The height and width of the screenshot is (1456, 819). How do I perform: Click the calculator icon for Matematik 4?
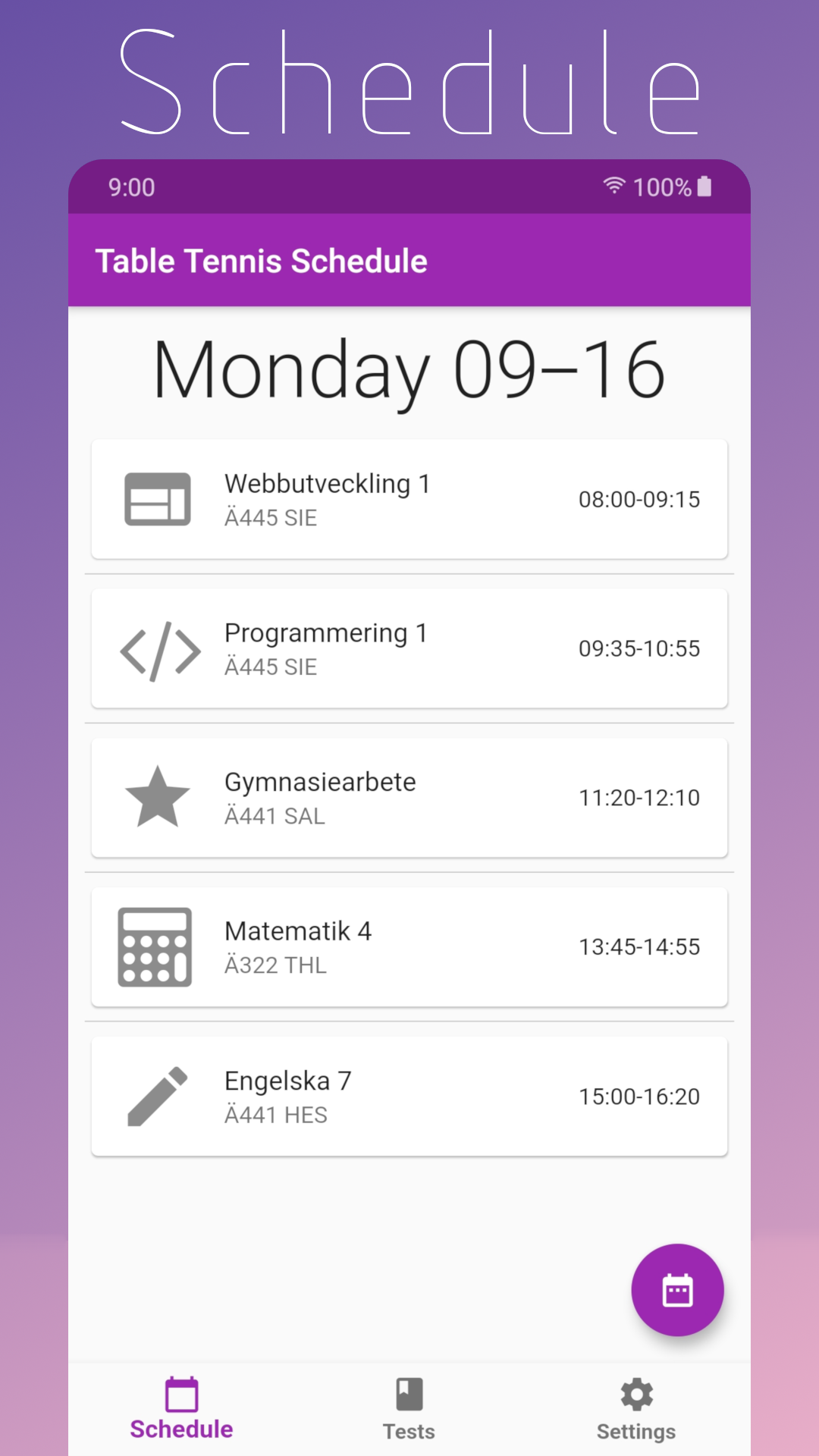tap(154, 946)
